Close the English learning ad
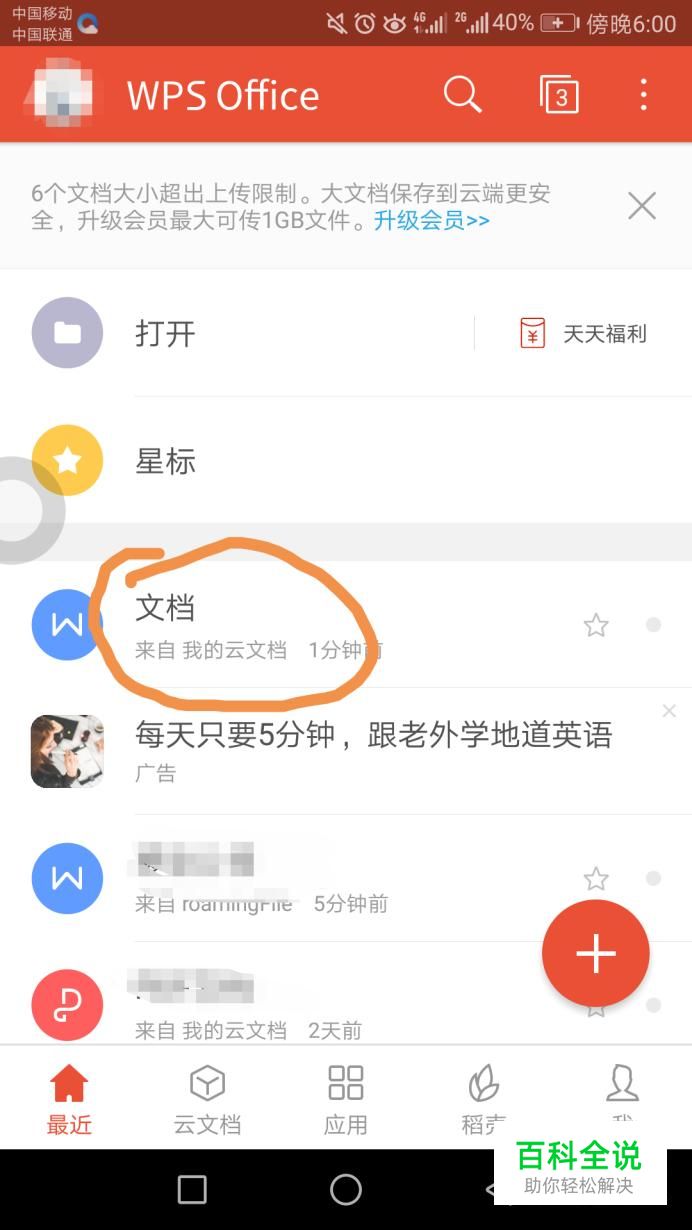 pos(669,711)
